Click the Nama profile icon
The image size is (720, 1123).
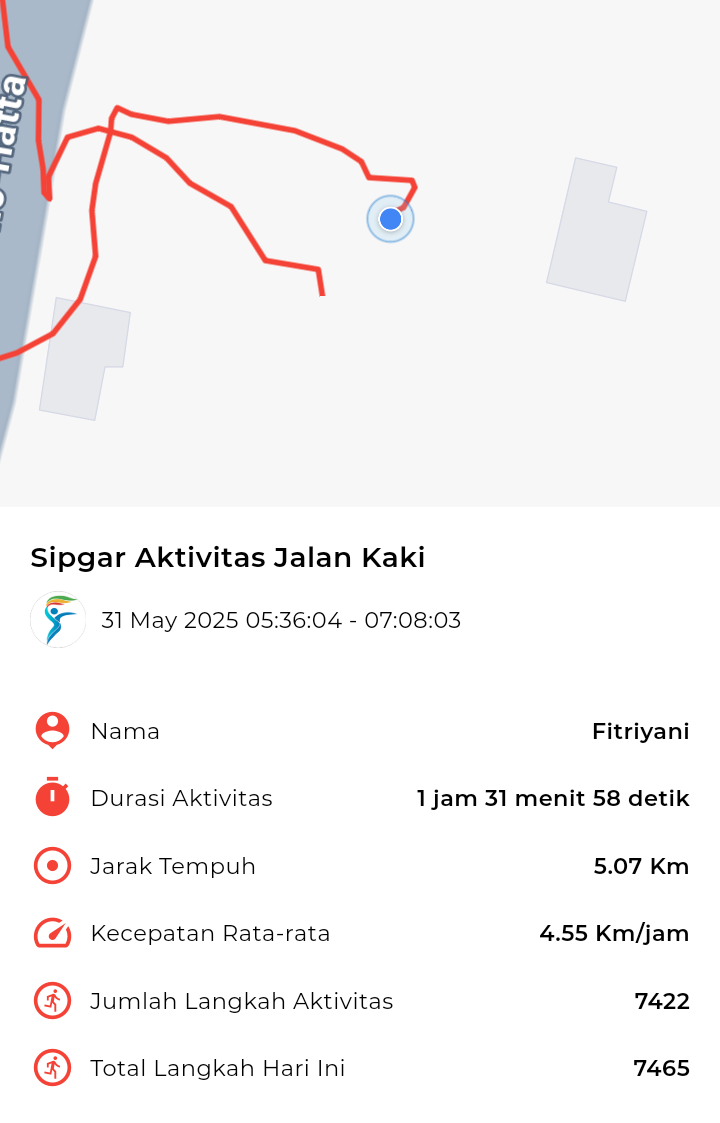(x=51, y=730)
